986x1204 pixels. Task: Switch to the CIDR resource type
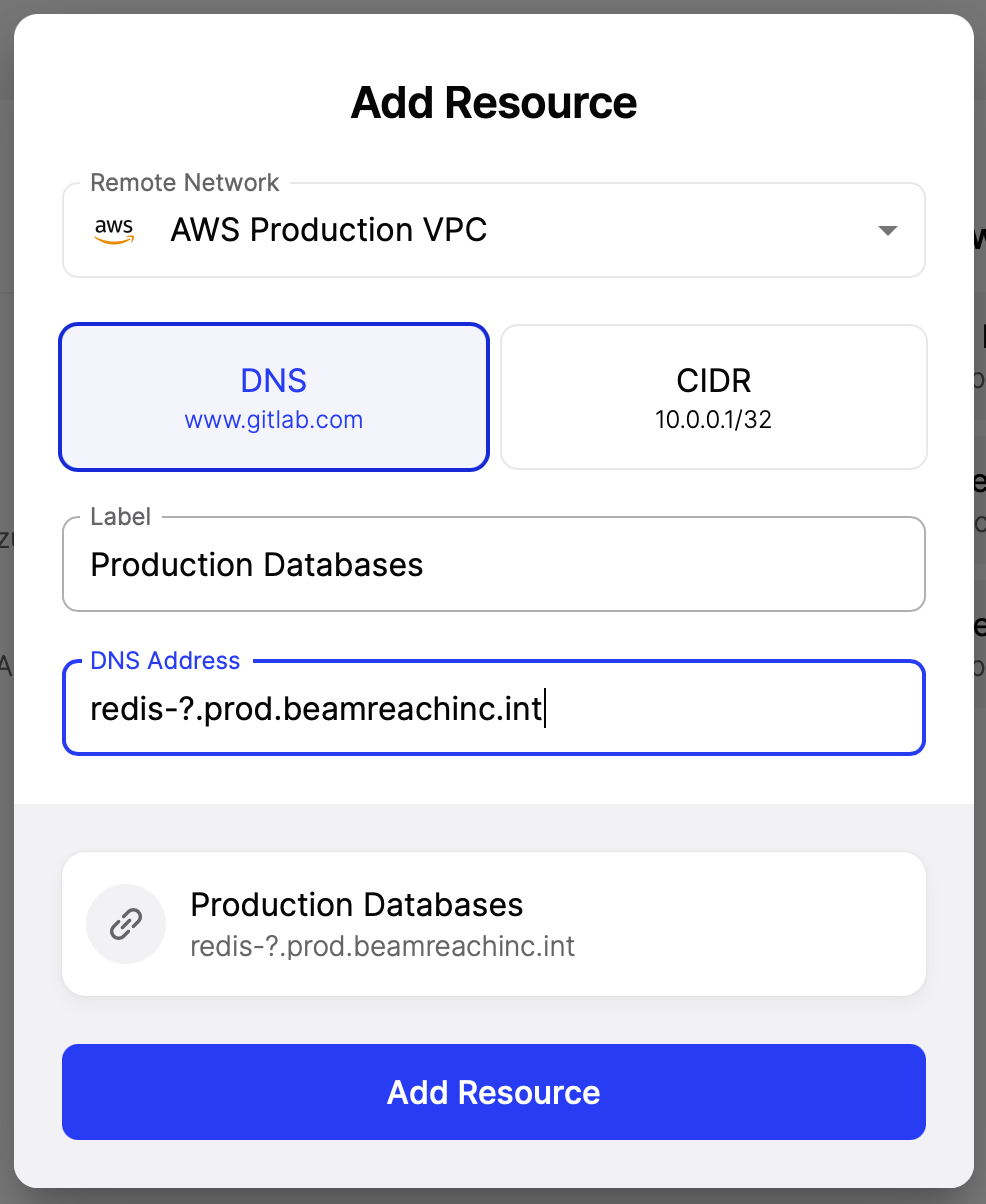tap(713, 396)
